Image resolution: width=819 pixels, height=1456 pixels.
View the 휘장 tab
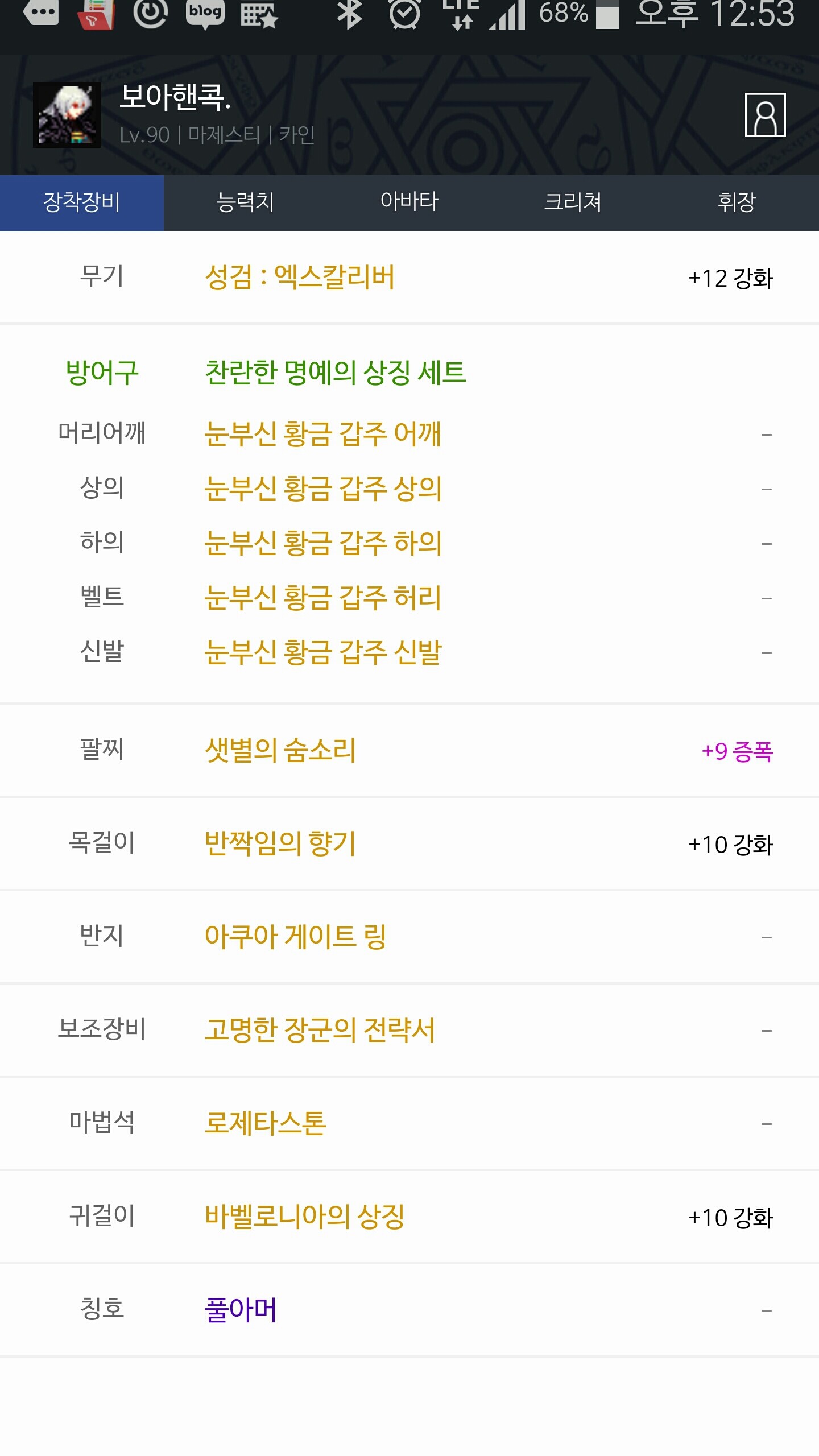[737, 202]
